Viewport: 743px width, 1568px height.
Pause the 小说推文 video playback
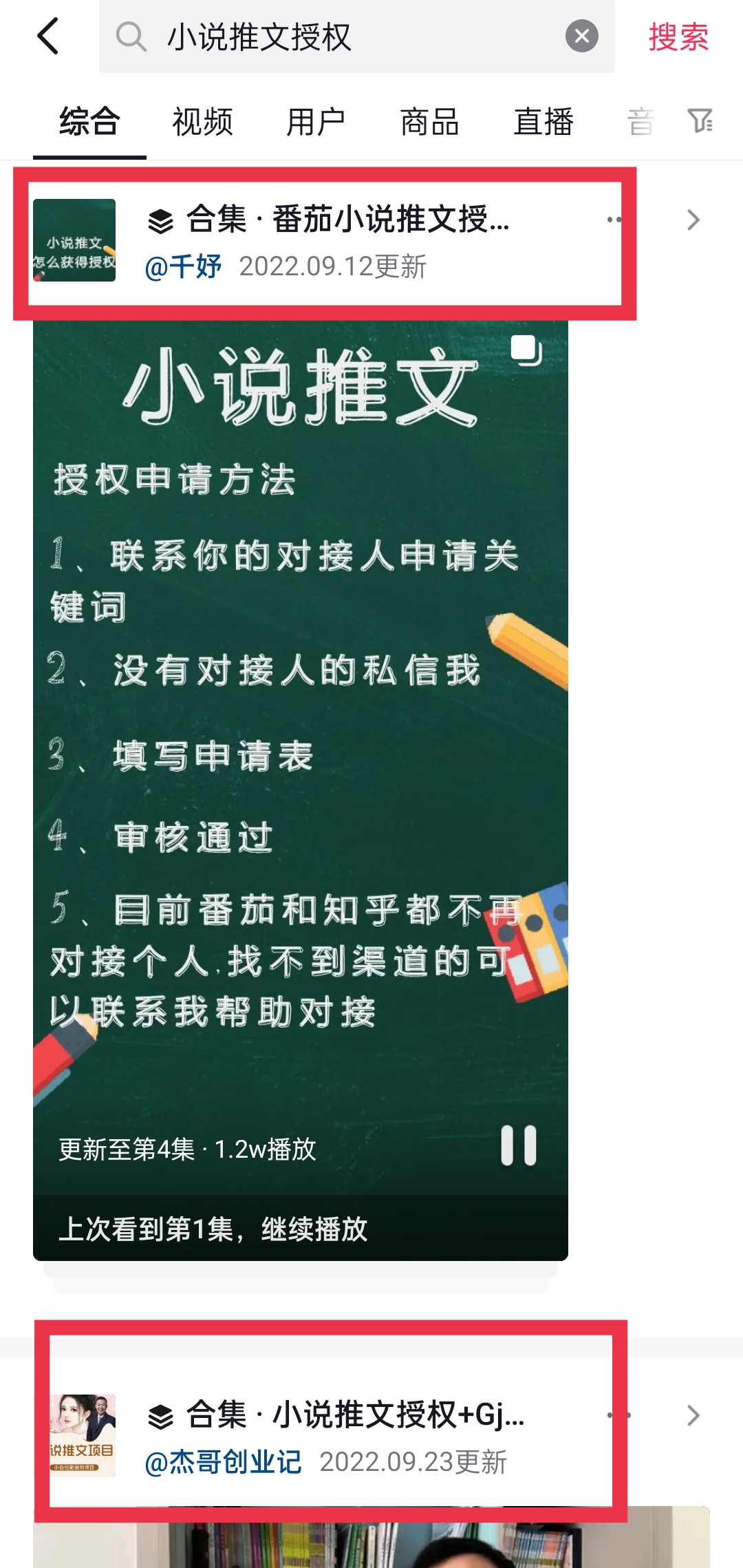519,1145
